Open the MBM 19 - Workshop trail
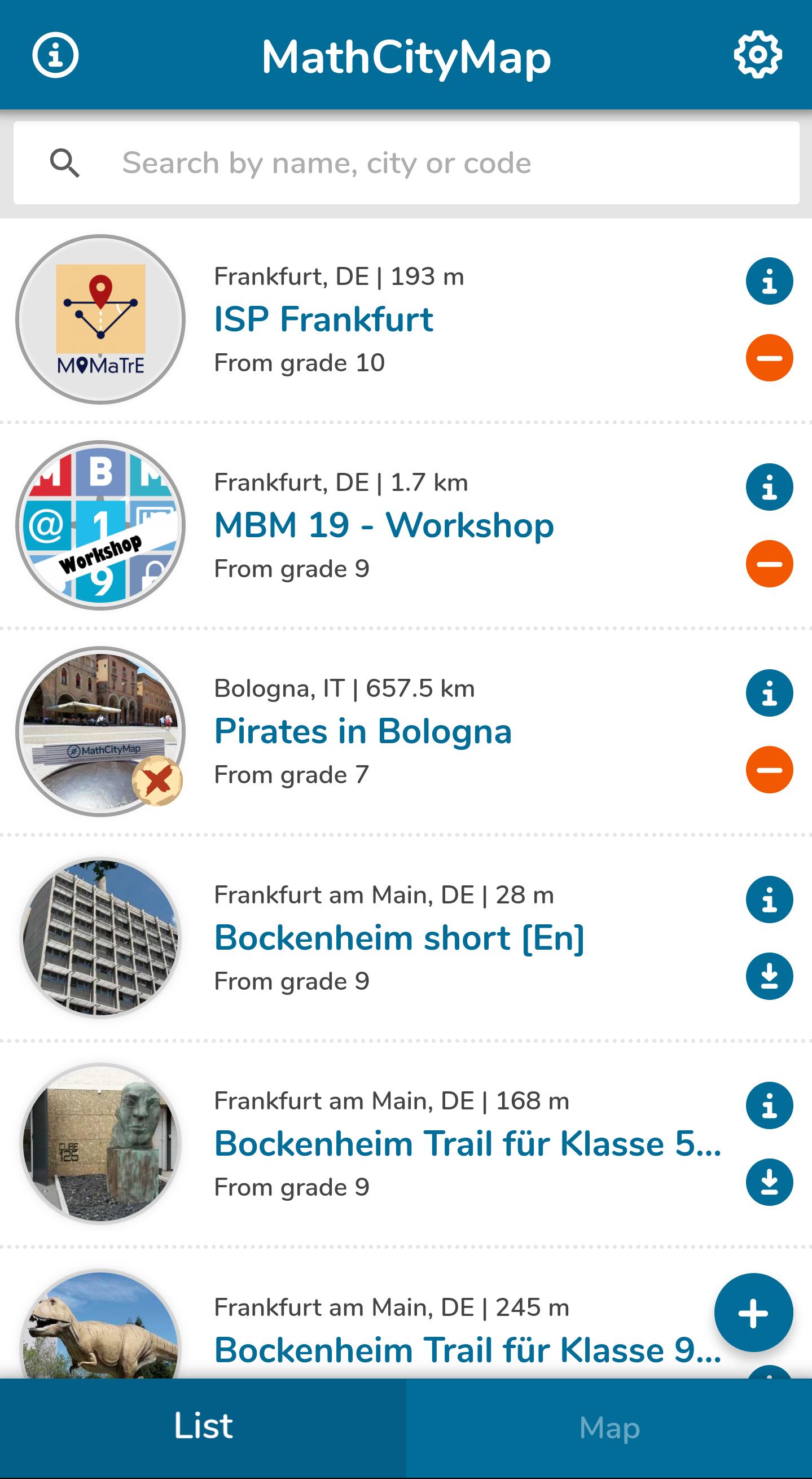The width and height of the screenshot is (812, 1479). click(384, 525)
